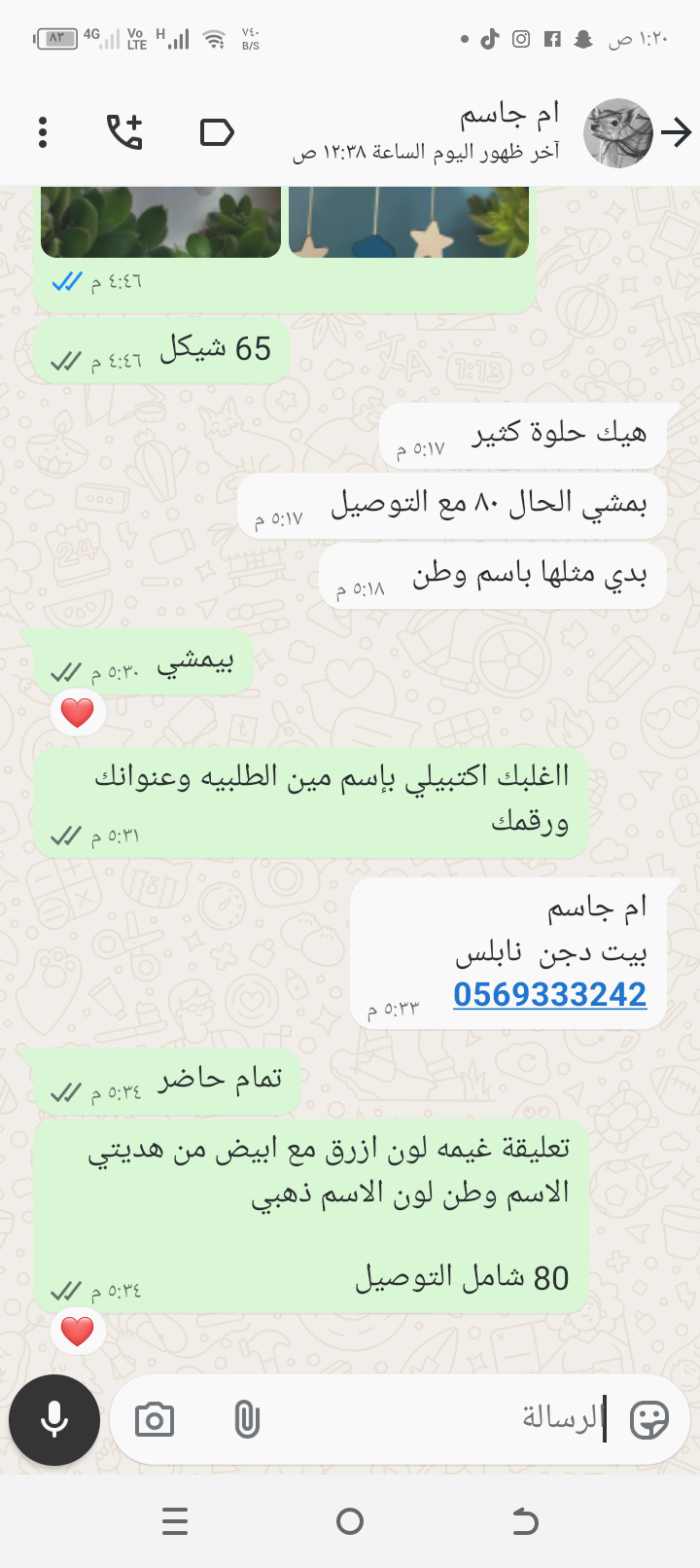Viewport: 700px width, 1568px height.
Task: Open the recent apps view
Action: 175,1520
